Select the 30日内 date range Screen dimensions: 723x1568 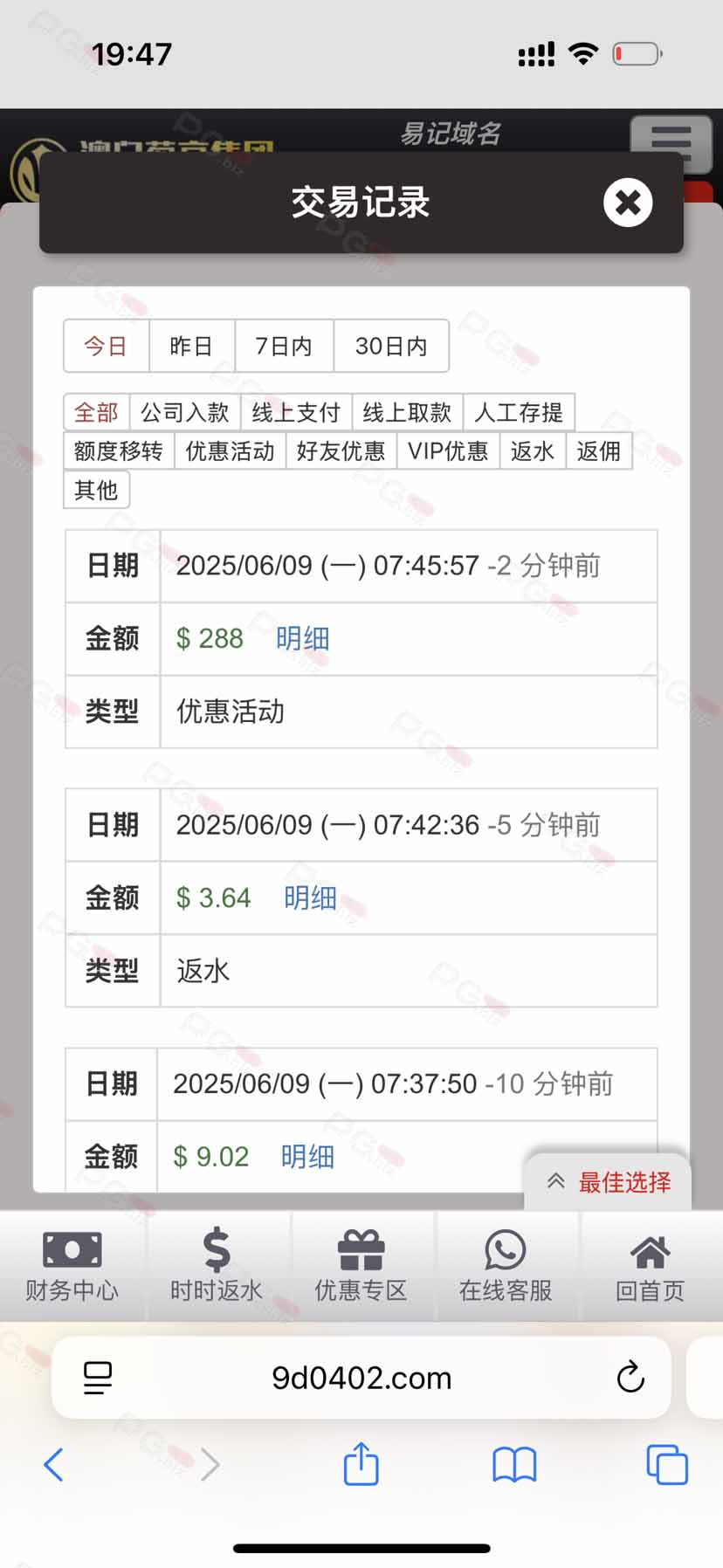(391, 346)
